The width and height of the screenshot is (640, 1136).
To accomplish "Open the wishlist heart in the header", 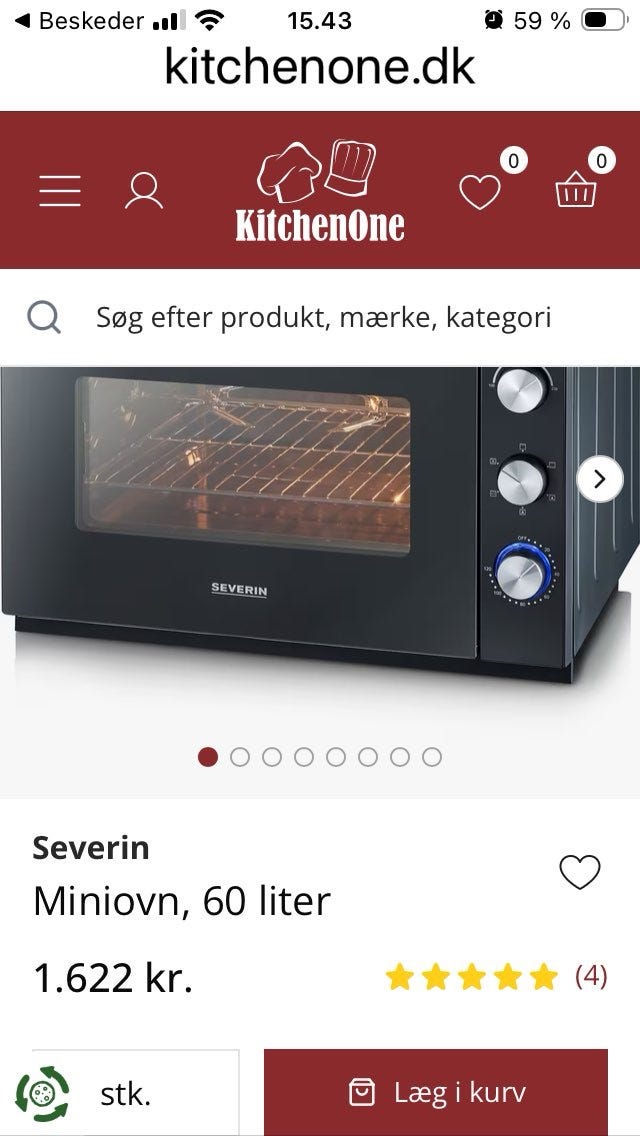I will [479, 192].
